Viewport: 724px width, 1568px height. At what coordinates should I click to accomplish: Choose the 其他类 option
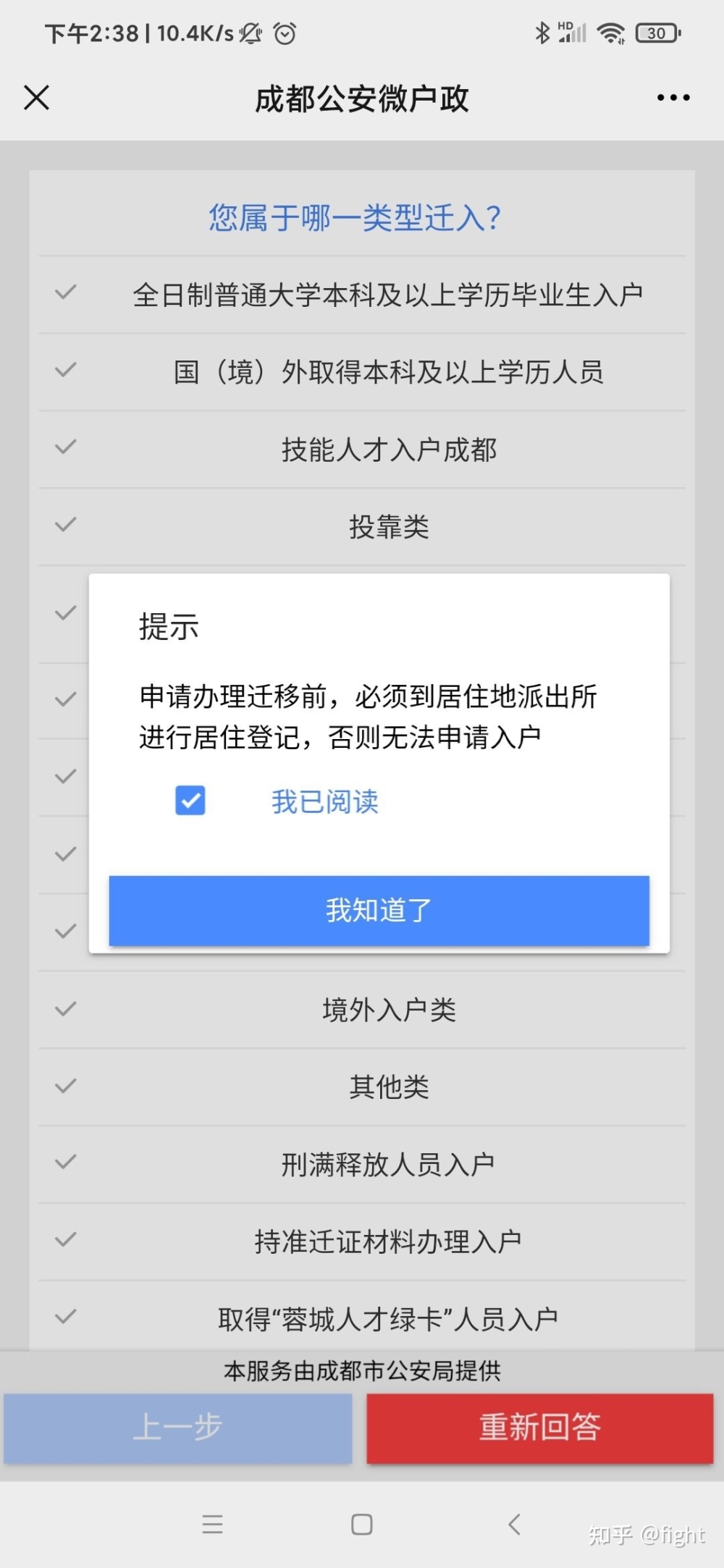(x=362, y=1087)
